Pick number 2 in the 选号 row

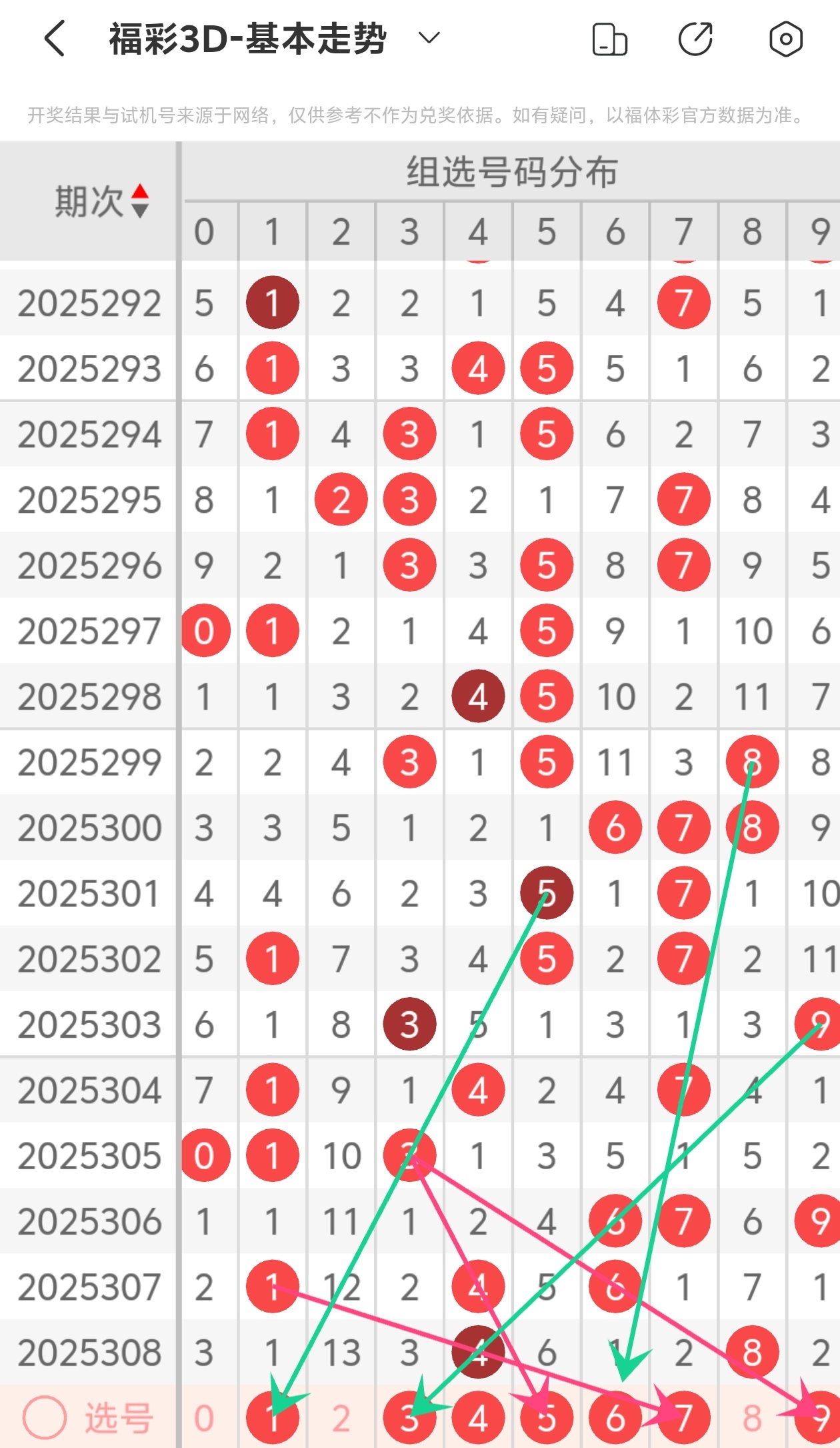click(341, 1418)
